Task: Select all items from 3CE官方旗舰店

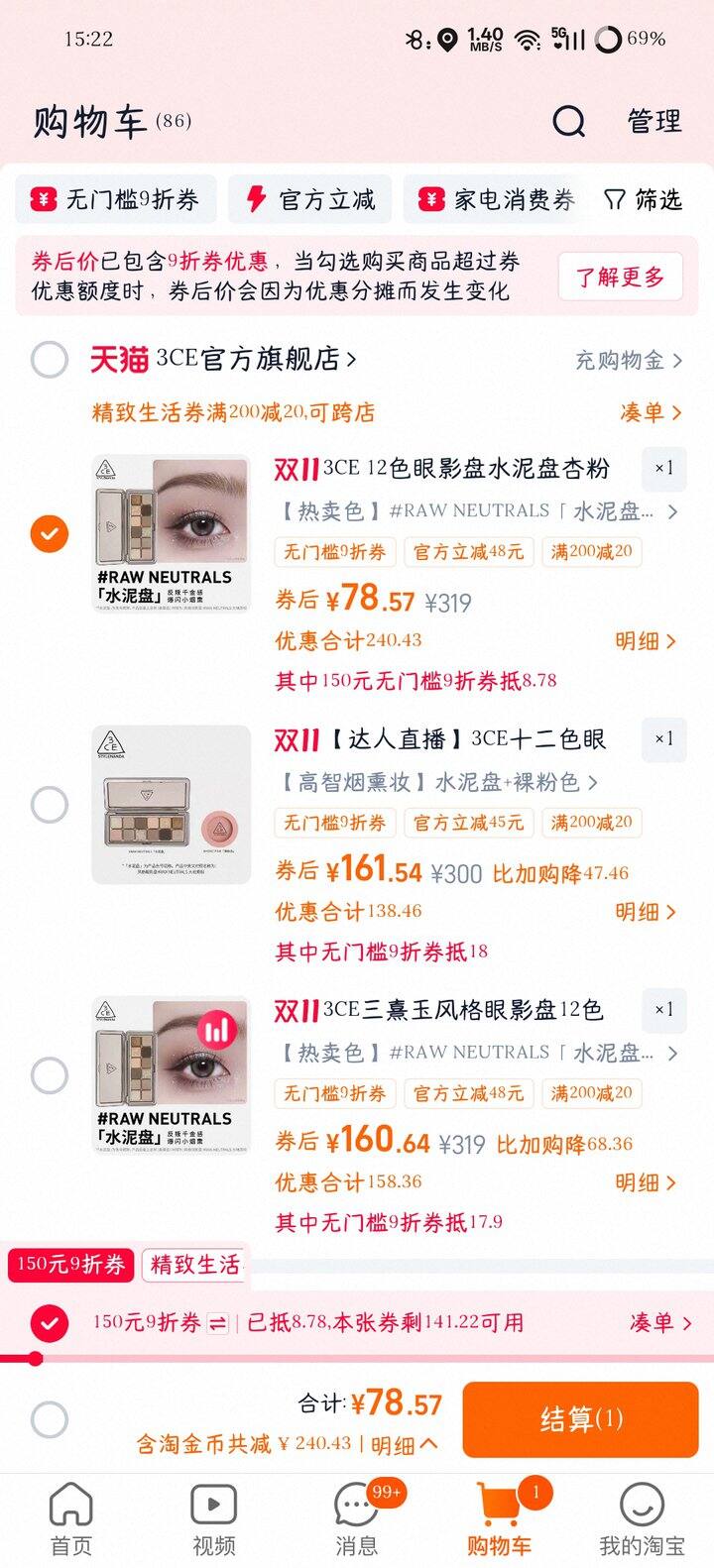Action: coord(49,360)
